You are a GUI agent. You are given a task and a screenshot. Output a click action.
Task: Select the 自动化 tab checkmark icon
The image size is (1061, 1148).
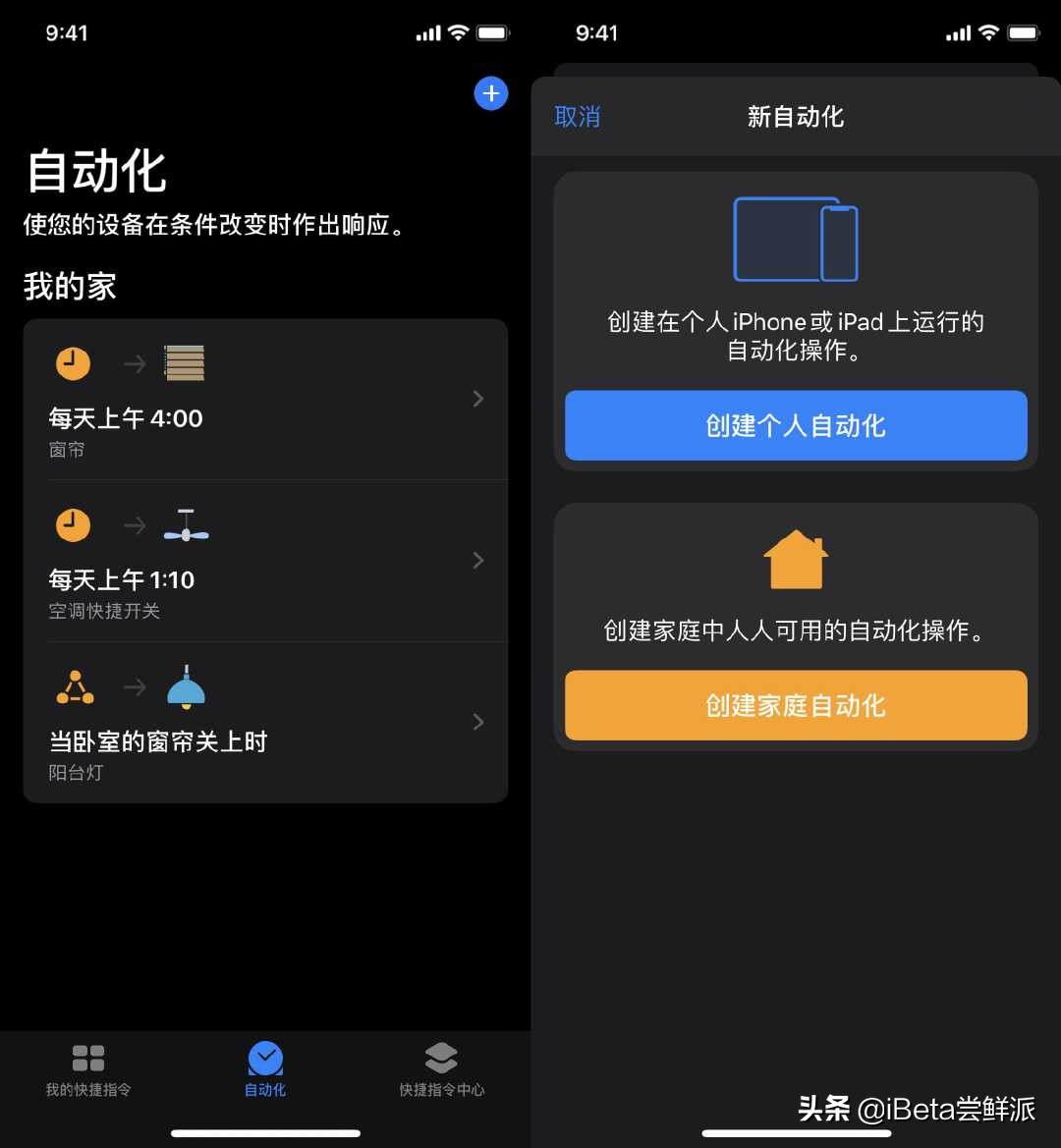pos(264,1059)
